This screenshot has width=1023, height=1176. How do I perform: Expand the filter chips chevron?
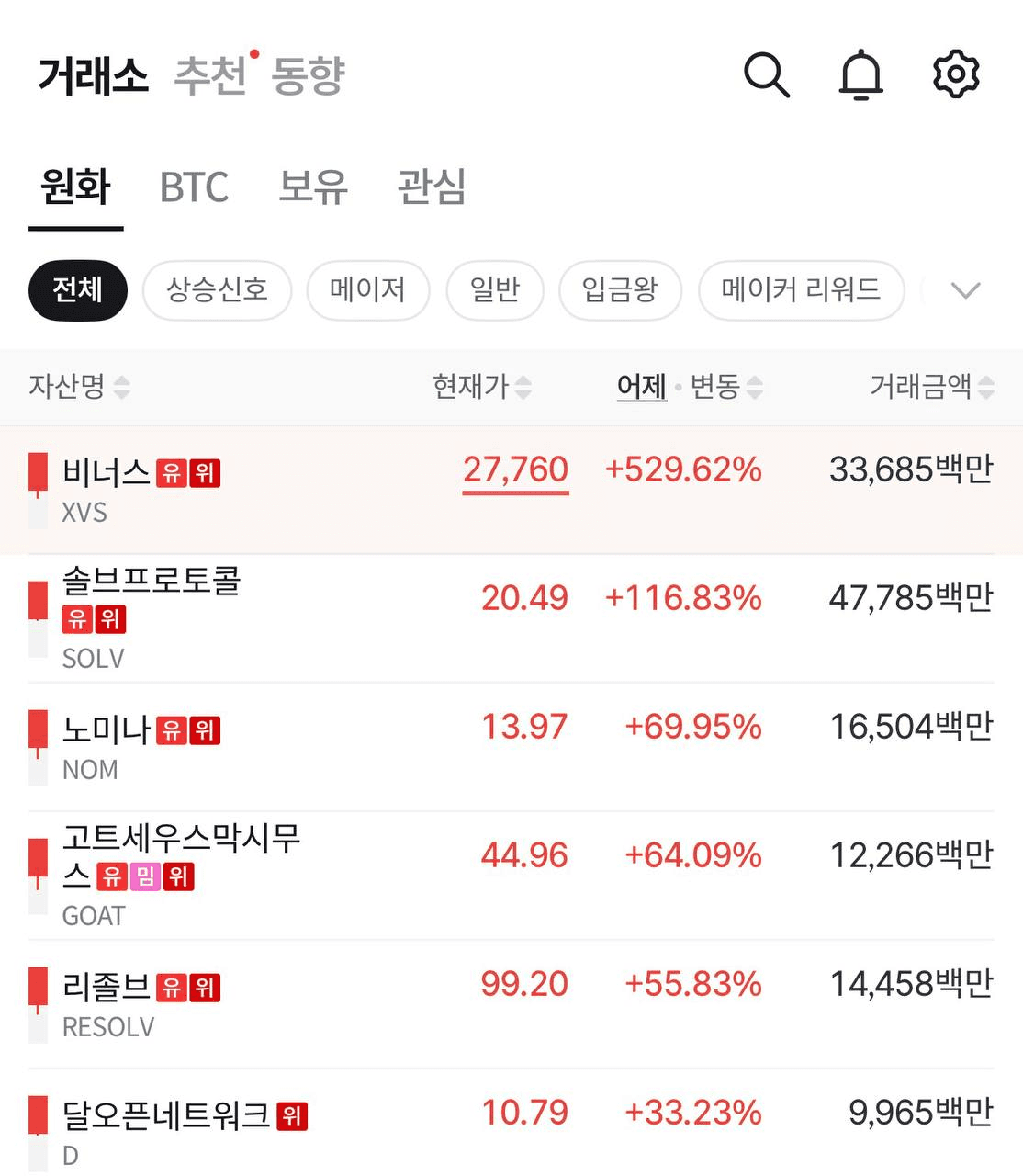pos(965,290)
